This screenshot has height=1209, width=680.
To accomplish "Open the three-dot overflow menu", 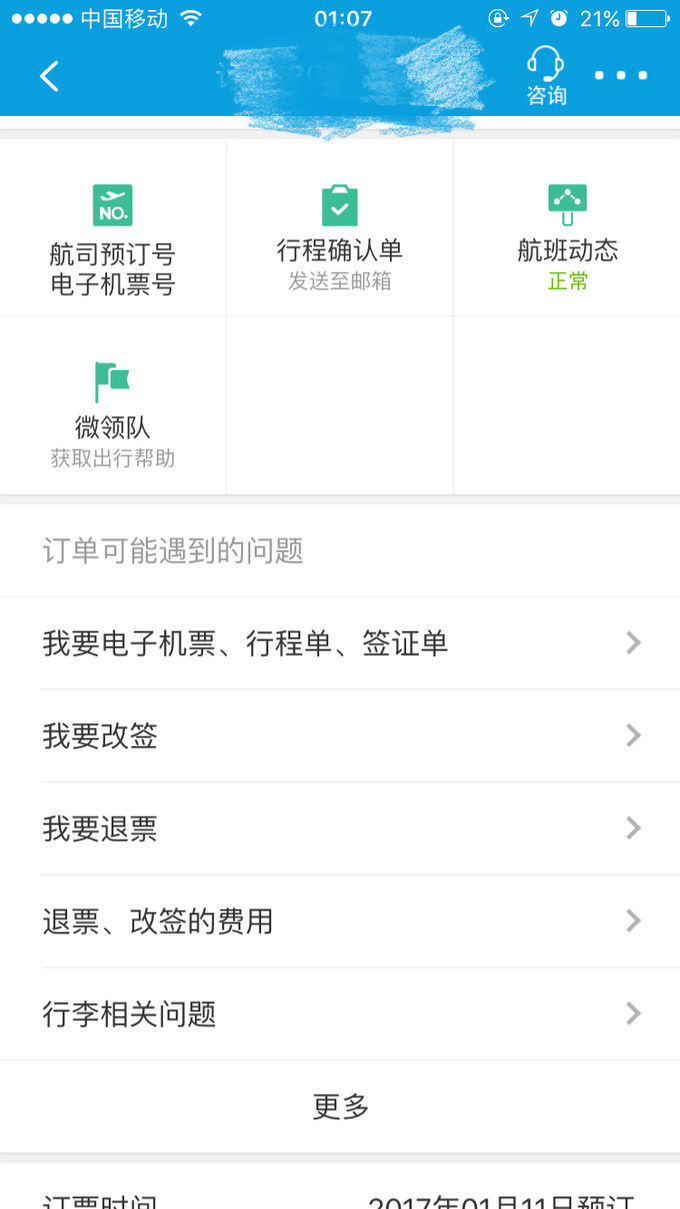I will pos(621,76).
